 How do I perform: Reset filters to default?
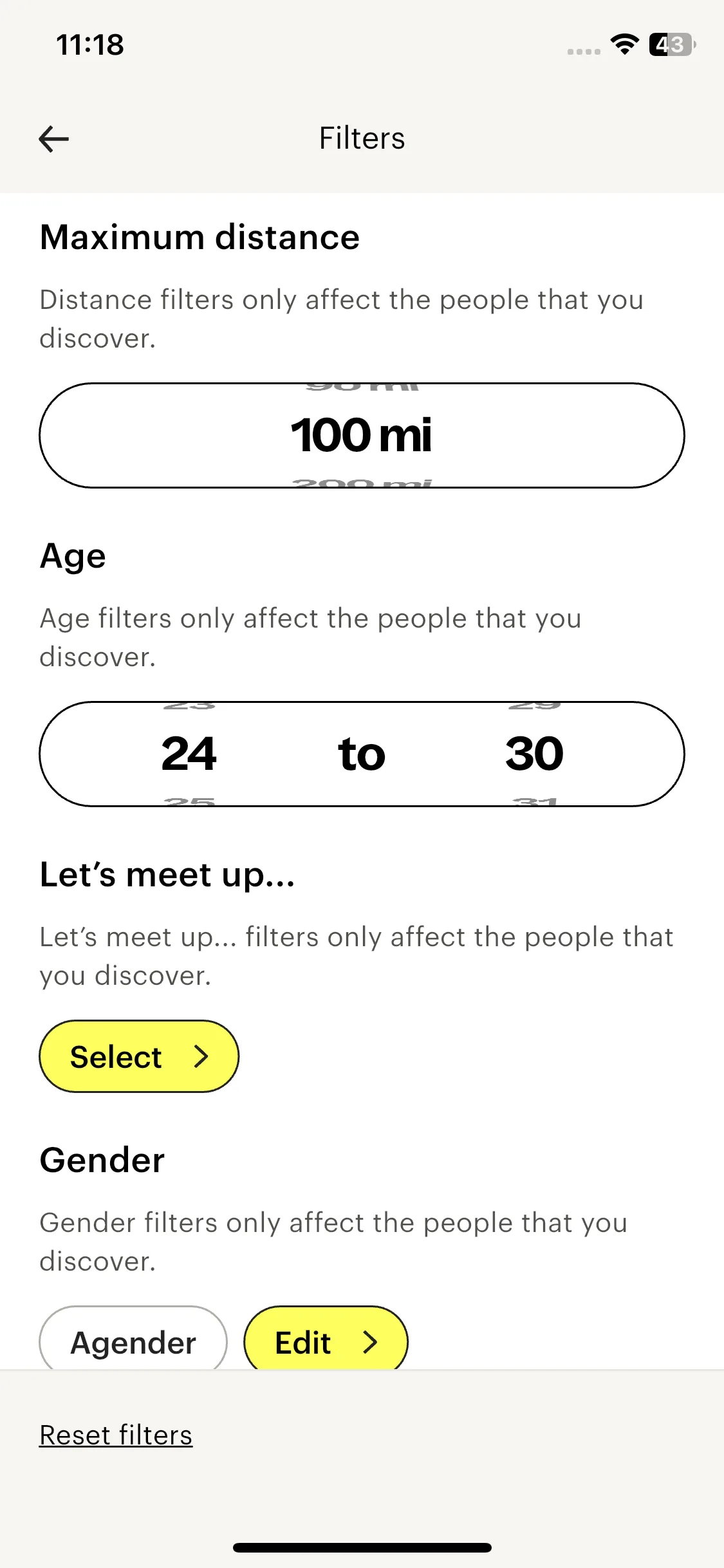pos(116,1435)
